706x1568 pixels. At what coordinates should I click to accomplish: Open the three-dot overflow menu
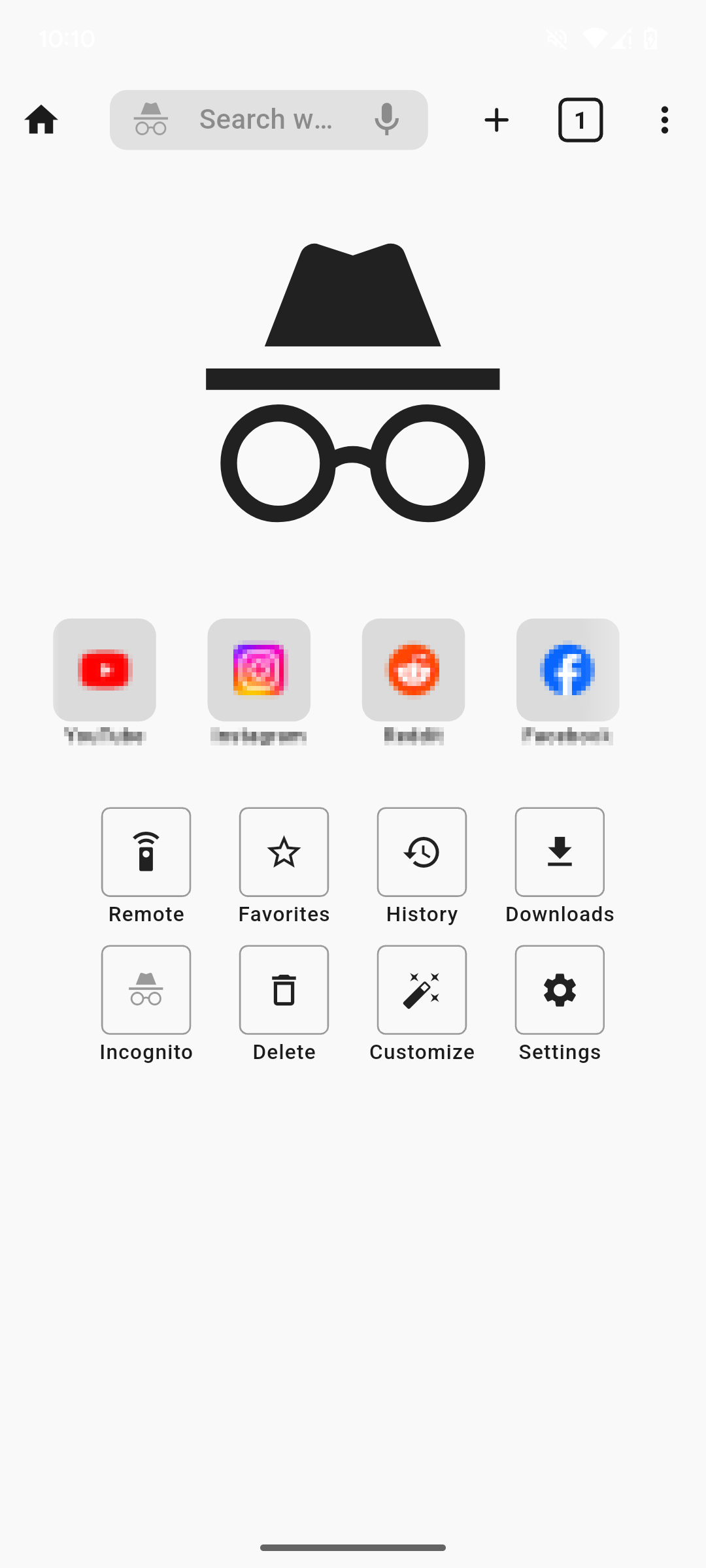664,120
